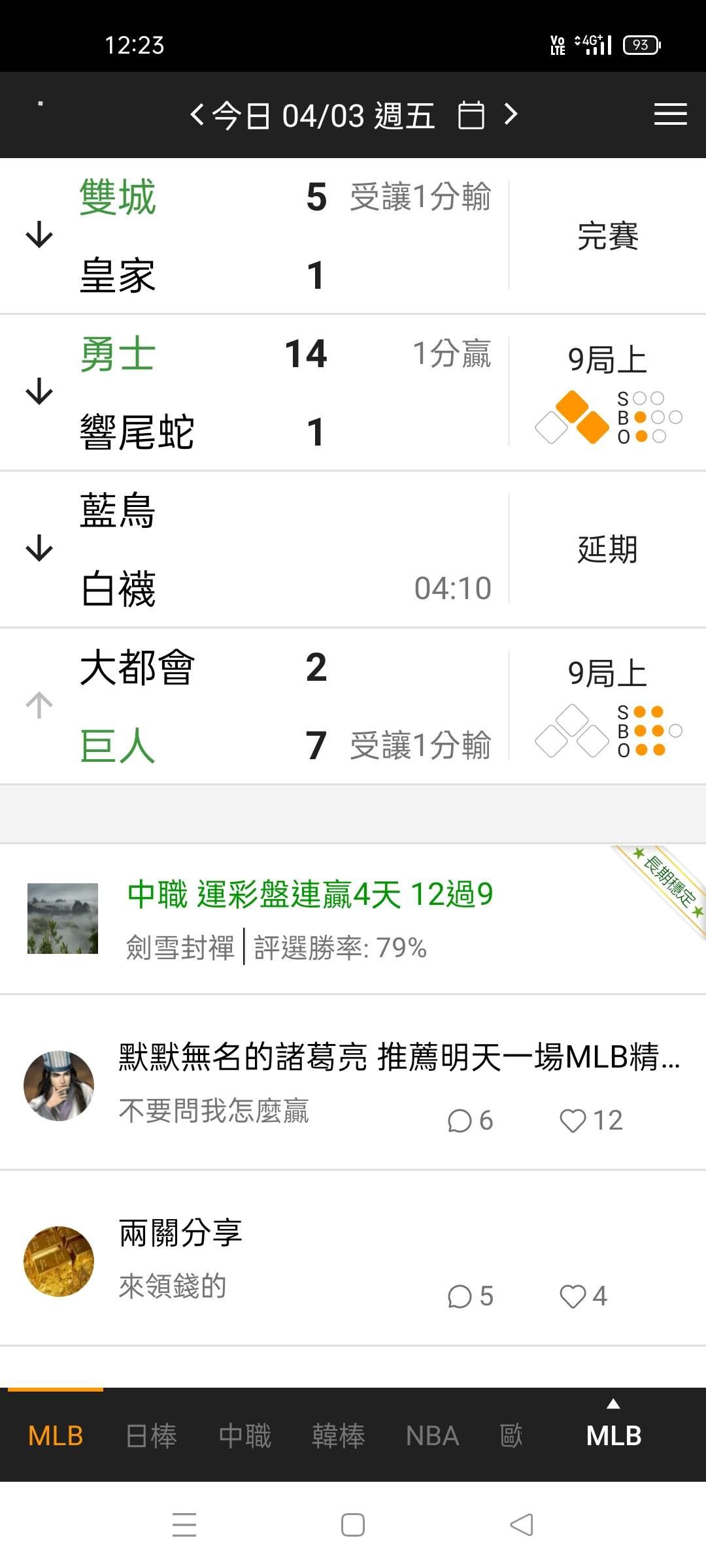
Task: Open the hamburger menu
Action: (x=670, y=115)
